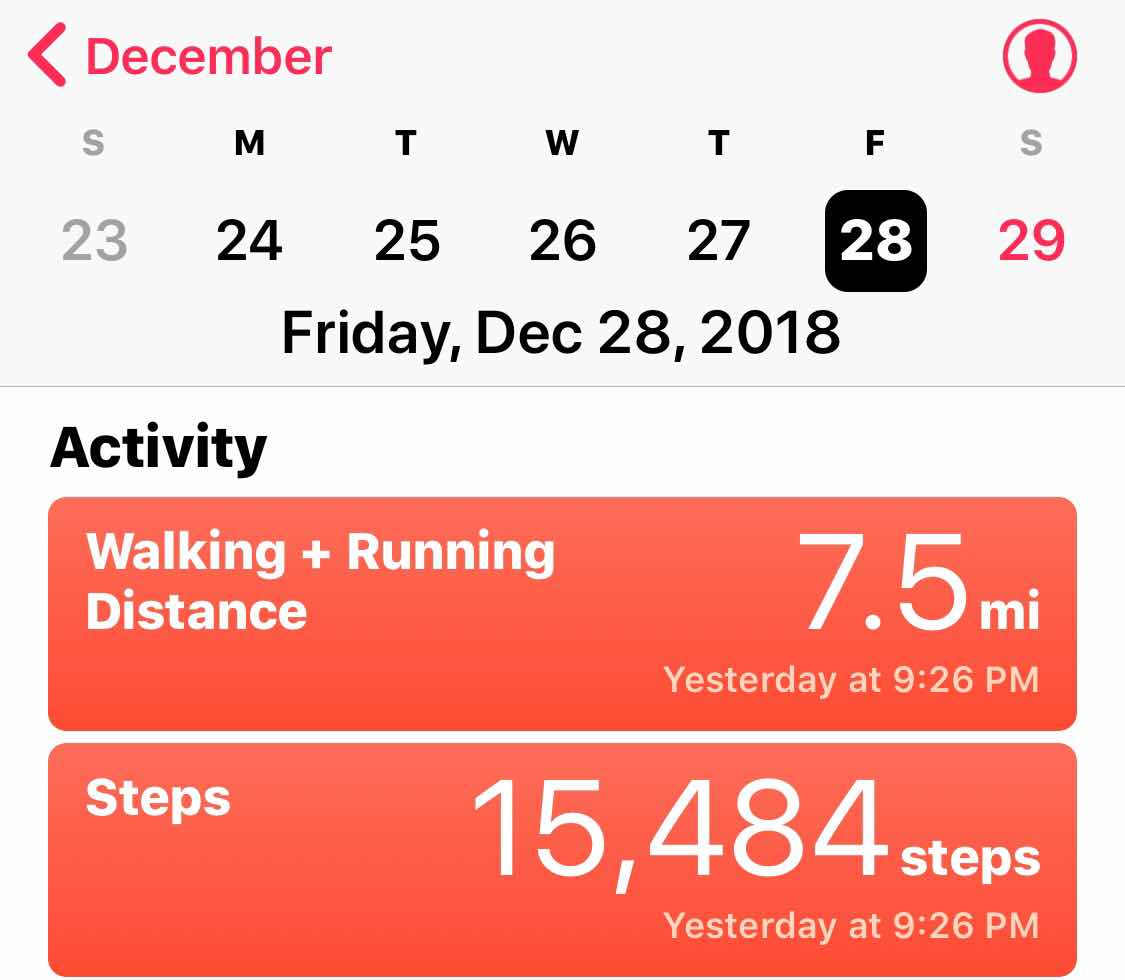Screen dimensions: 1125x980
Task: Tap the highlighted date 28
Action: [x=875, y=241]
